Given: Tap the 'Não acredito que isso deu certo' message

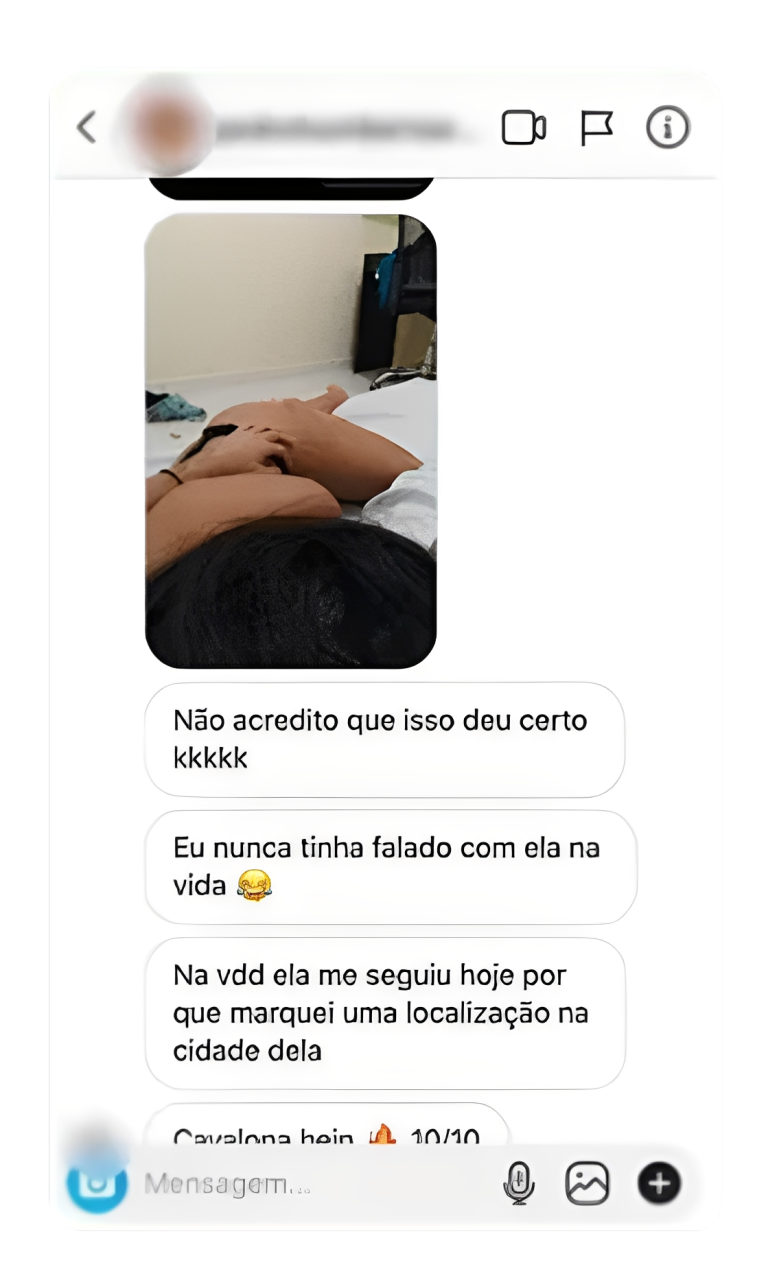Looking at the screenshot, I should click(384, 738).
